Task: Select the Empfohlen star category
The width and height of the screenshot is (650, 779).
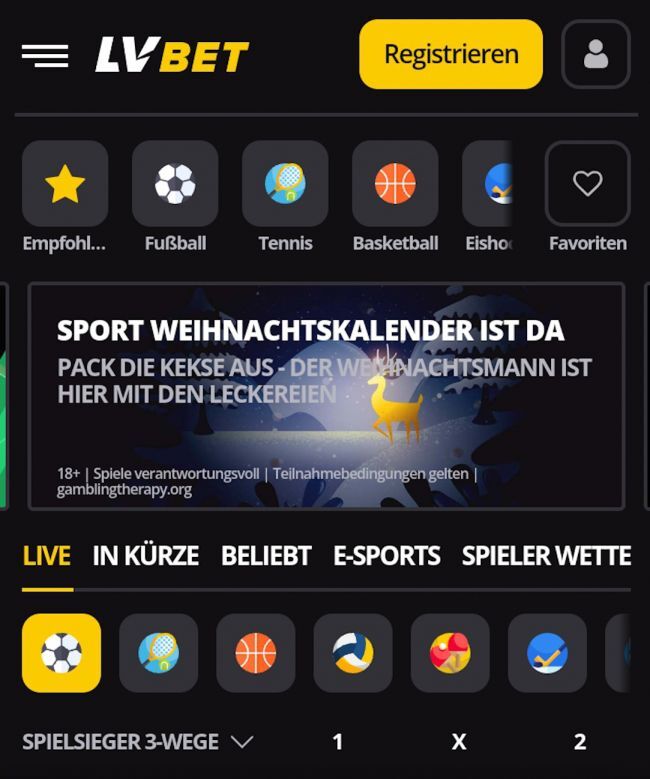Action: click(x=65, y=184)
